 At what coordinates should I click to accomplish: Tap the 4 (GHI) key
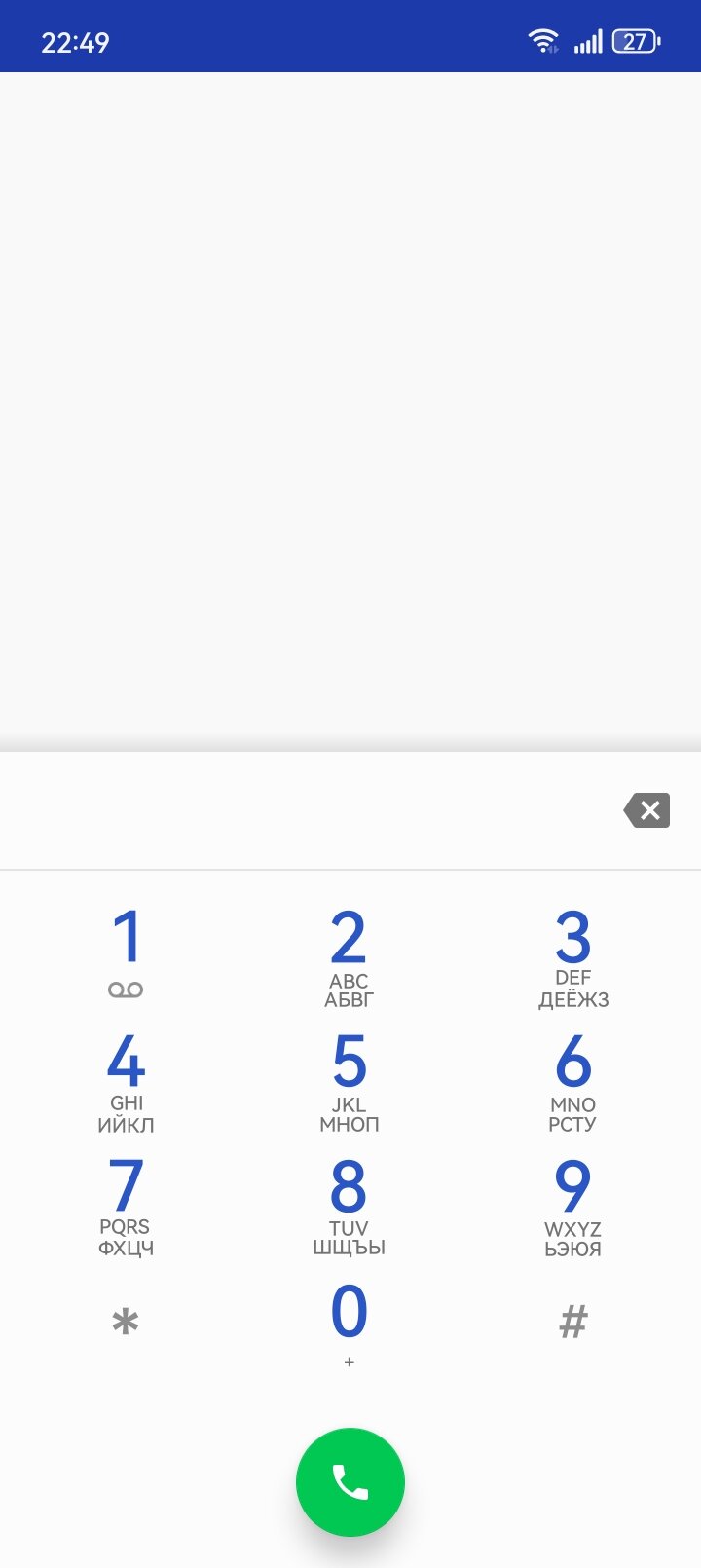click(126, 1079)
